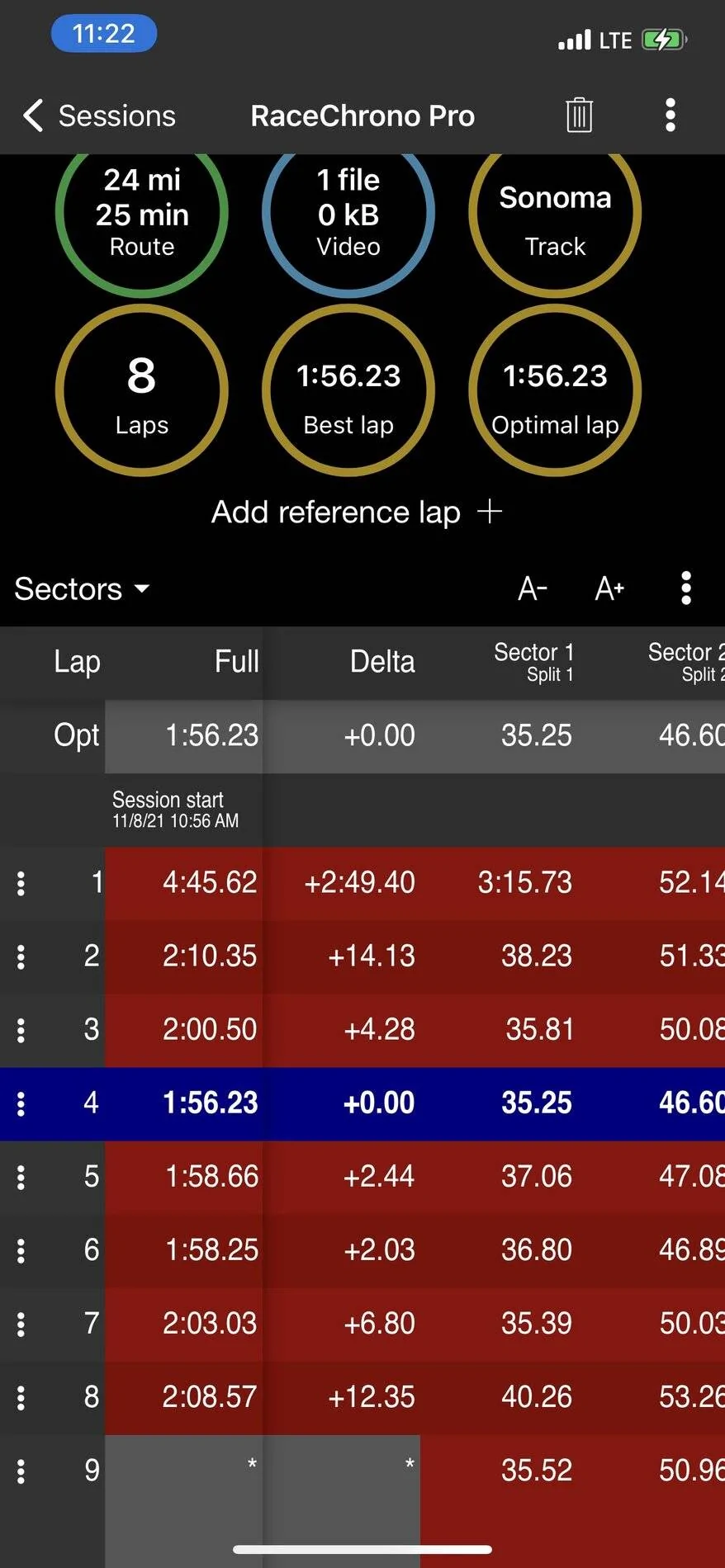Select lap 4 with time 1:56.23
Image resolution: width=725 pixels, height=1568 pixels.
click(x=362, y=1103)
